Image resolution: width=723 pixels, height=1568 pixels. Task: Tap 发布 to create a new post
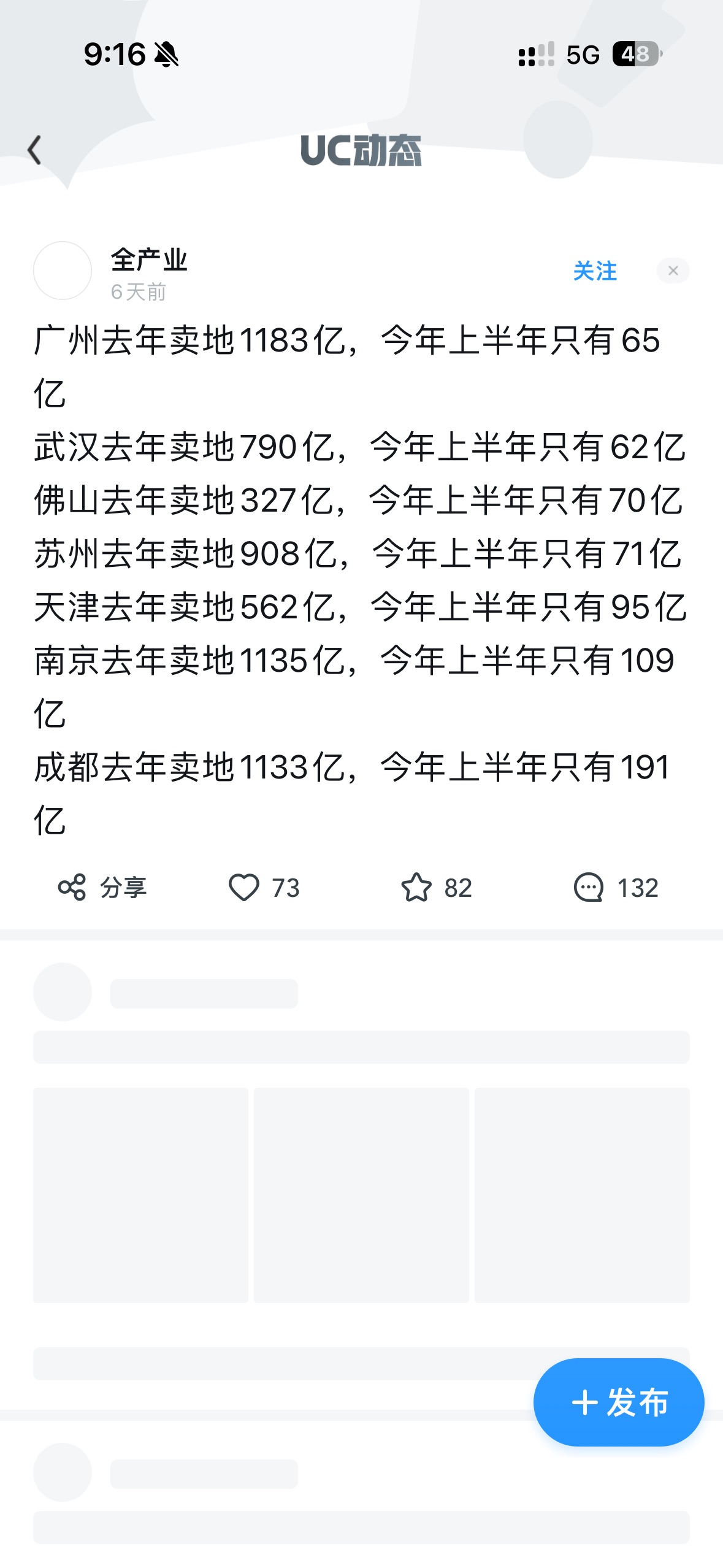point(619,1402)
